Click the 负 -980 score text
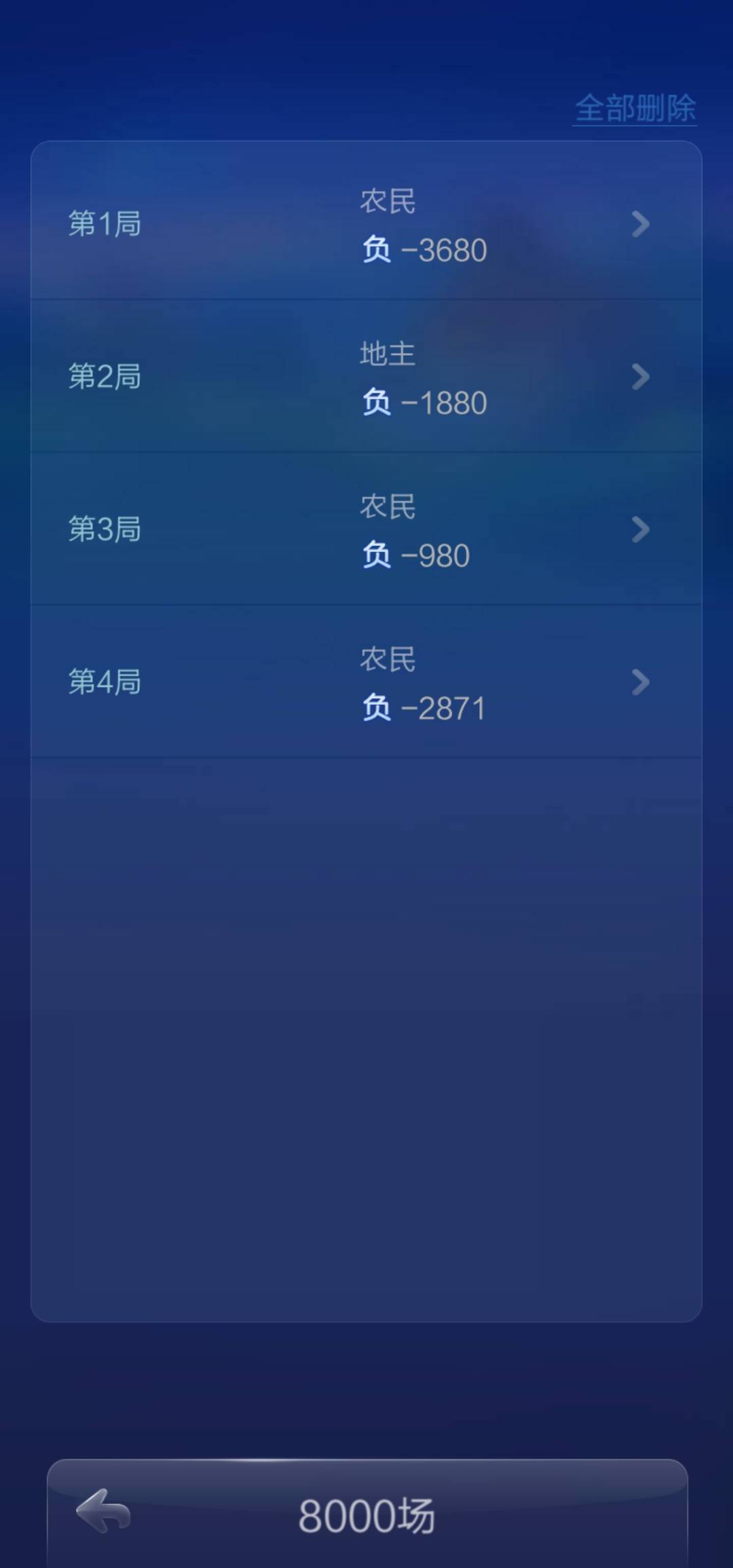 (415, 555)
